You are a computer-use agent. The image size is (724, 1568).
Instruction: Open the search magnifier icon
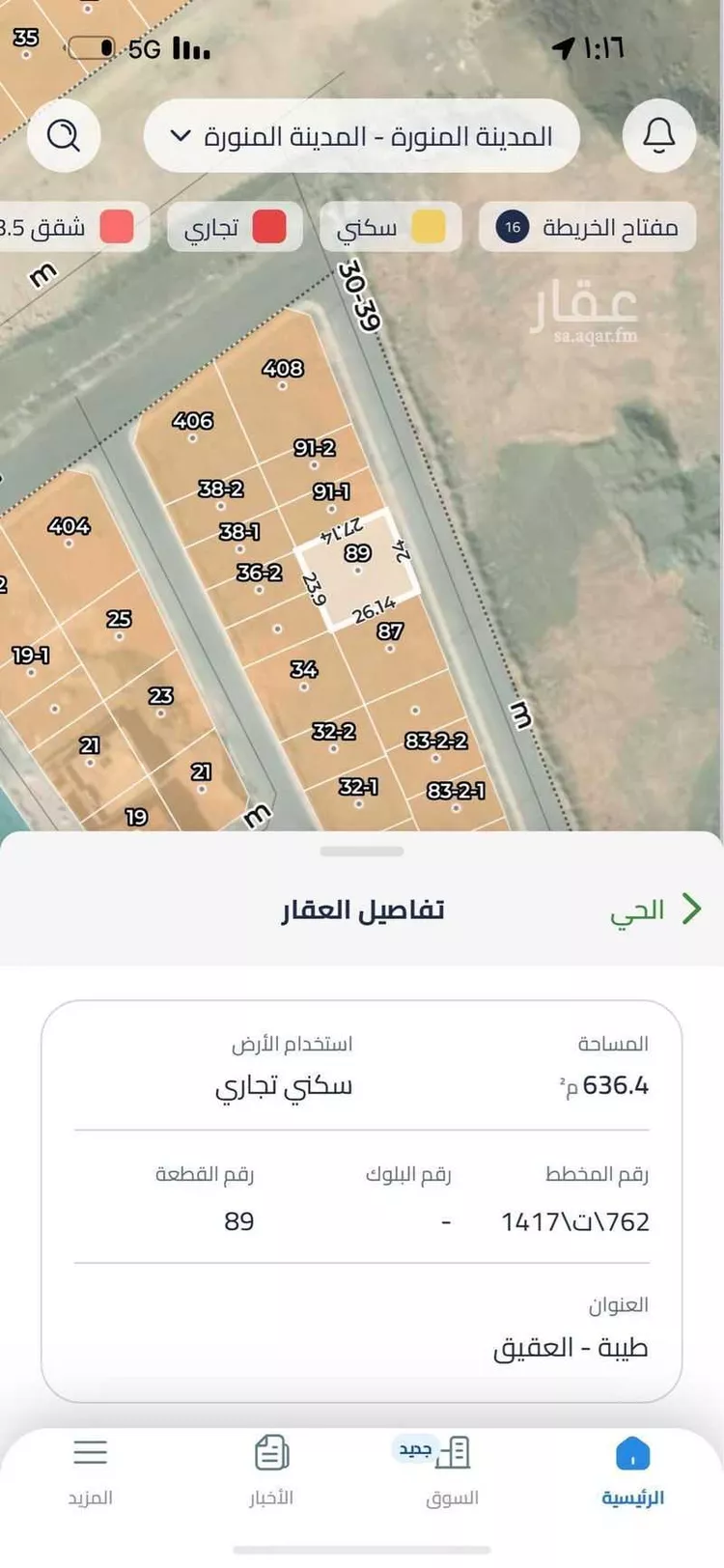point(64,136)
